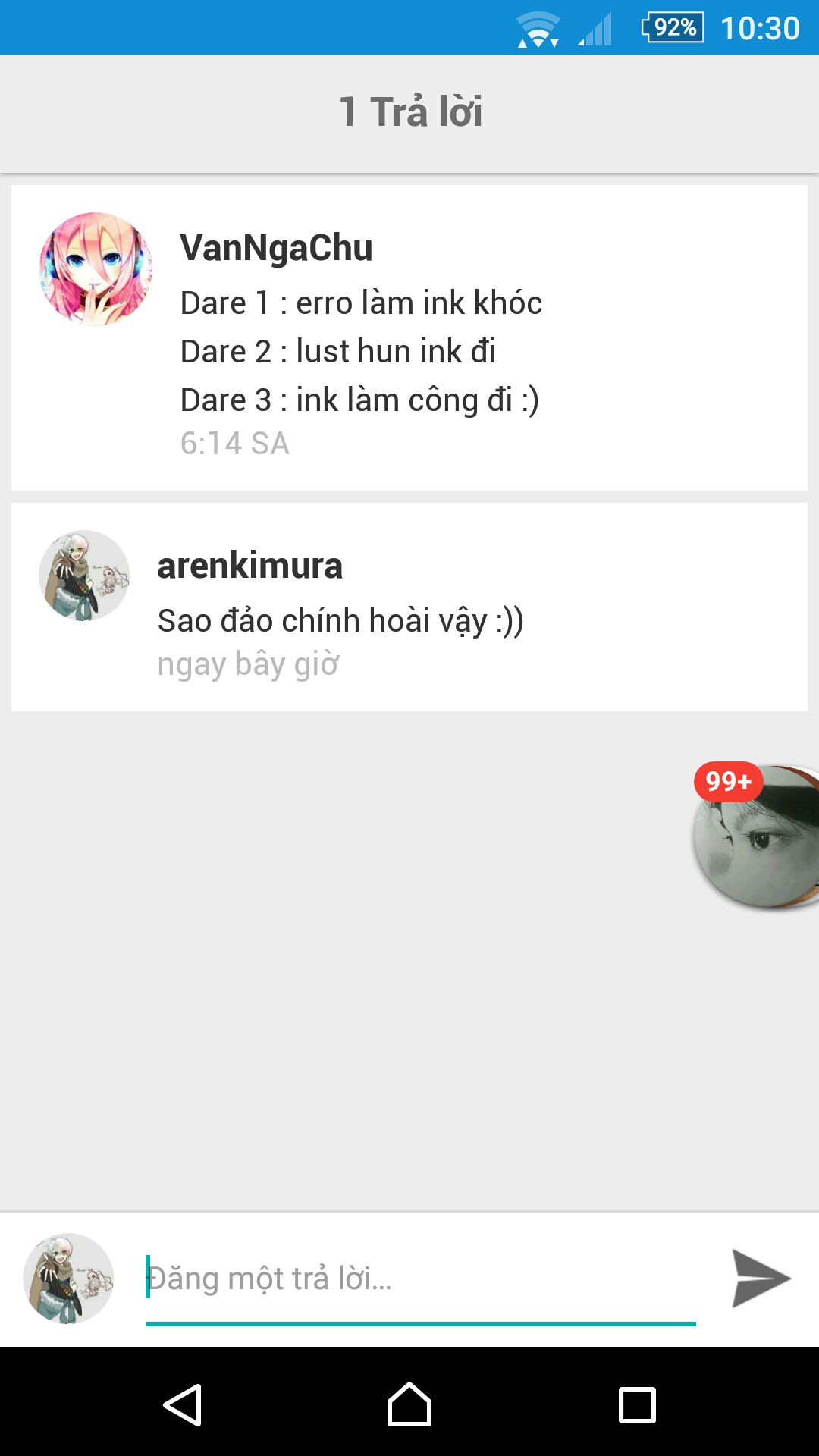Open the arenkimura username in the reply

(249, 566)
